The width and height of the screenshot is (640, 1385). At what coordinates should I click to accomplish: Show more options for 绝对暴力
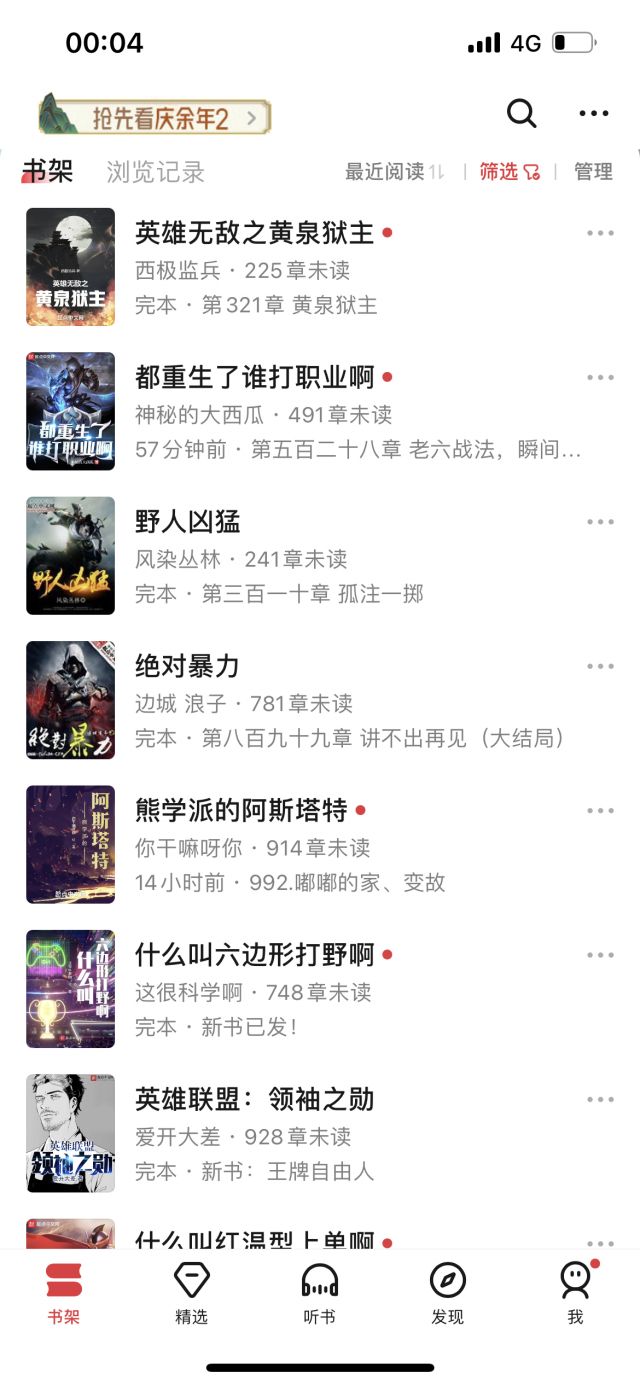(600, 666)
